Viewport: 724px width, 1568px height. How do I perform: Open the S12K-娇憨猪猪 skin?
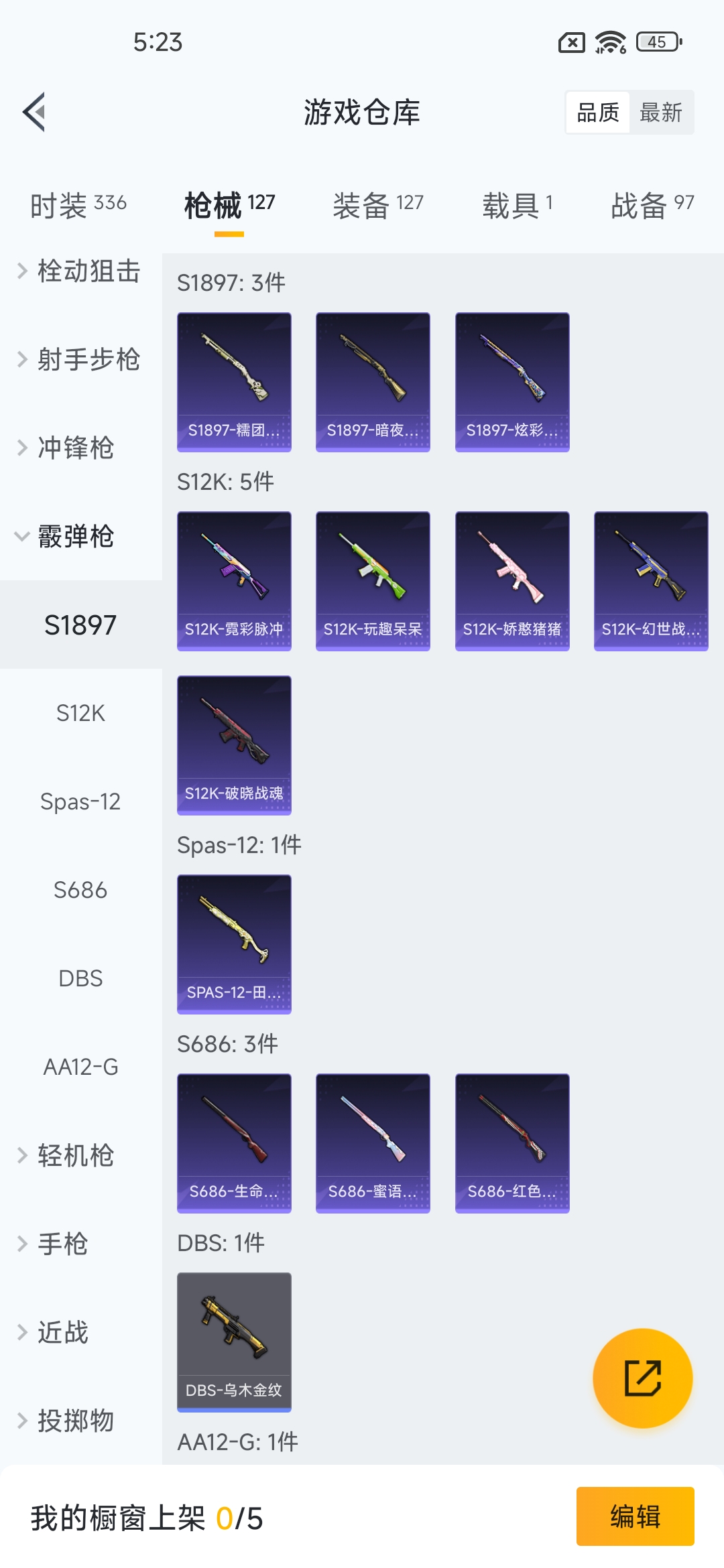512,581
